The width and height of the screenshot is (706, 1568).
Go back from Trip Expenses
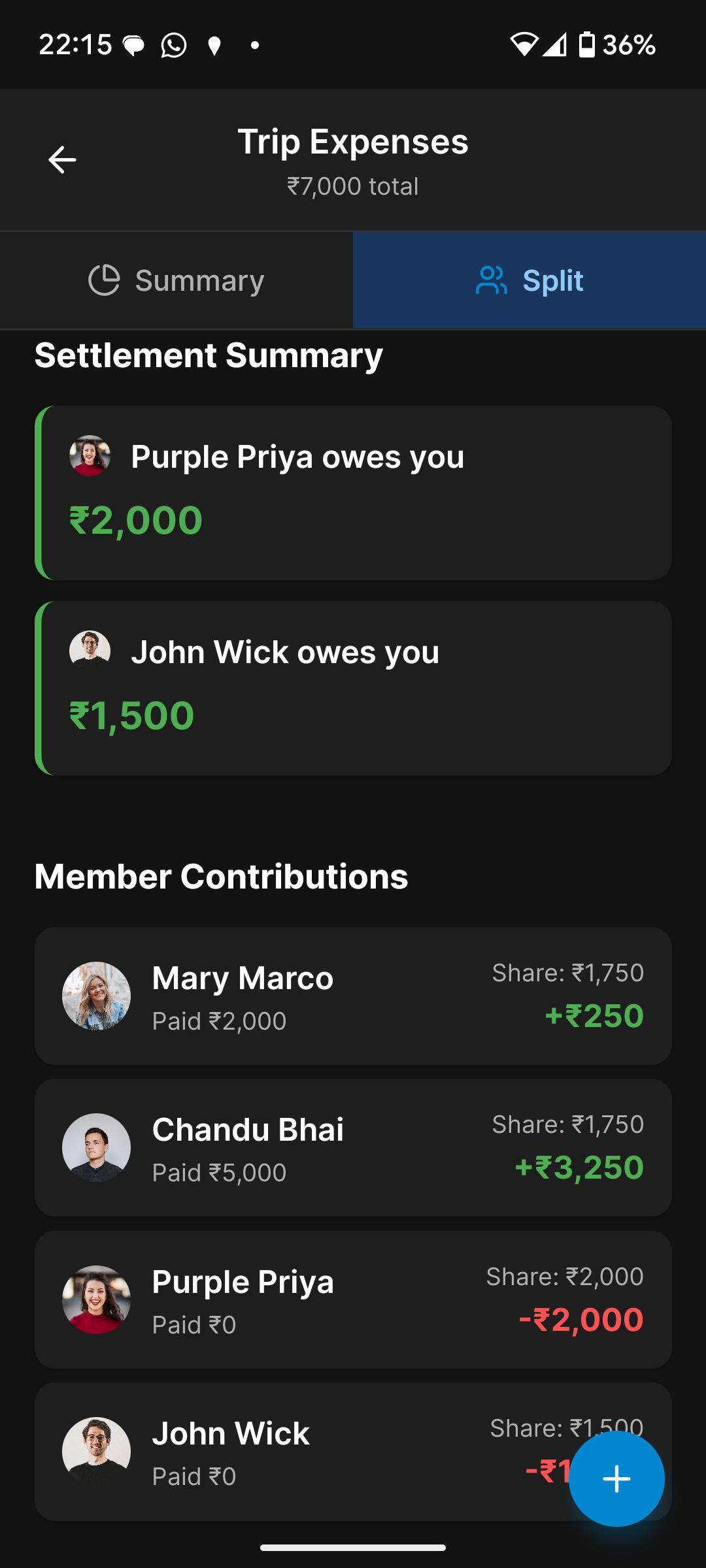[x=62, y=160]
